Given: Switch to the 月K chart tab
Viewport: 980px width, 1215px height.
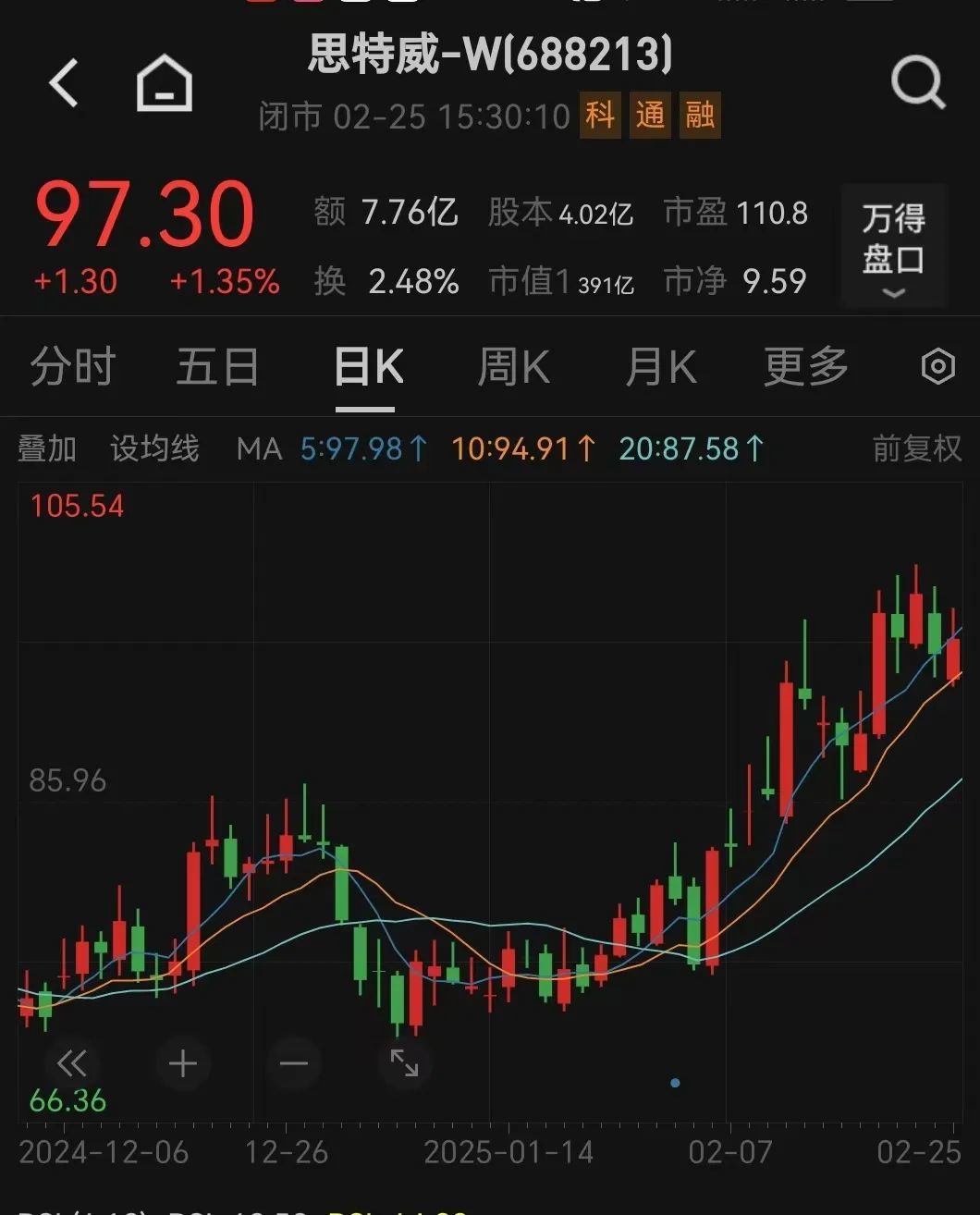Looking at the screenshot, I should [660, 367].
